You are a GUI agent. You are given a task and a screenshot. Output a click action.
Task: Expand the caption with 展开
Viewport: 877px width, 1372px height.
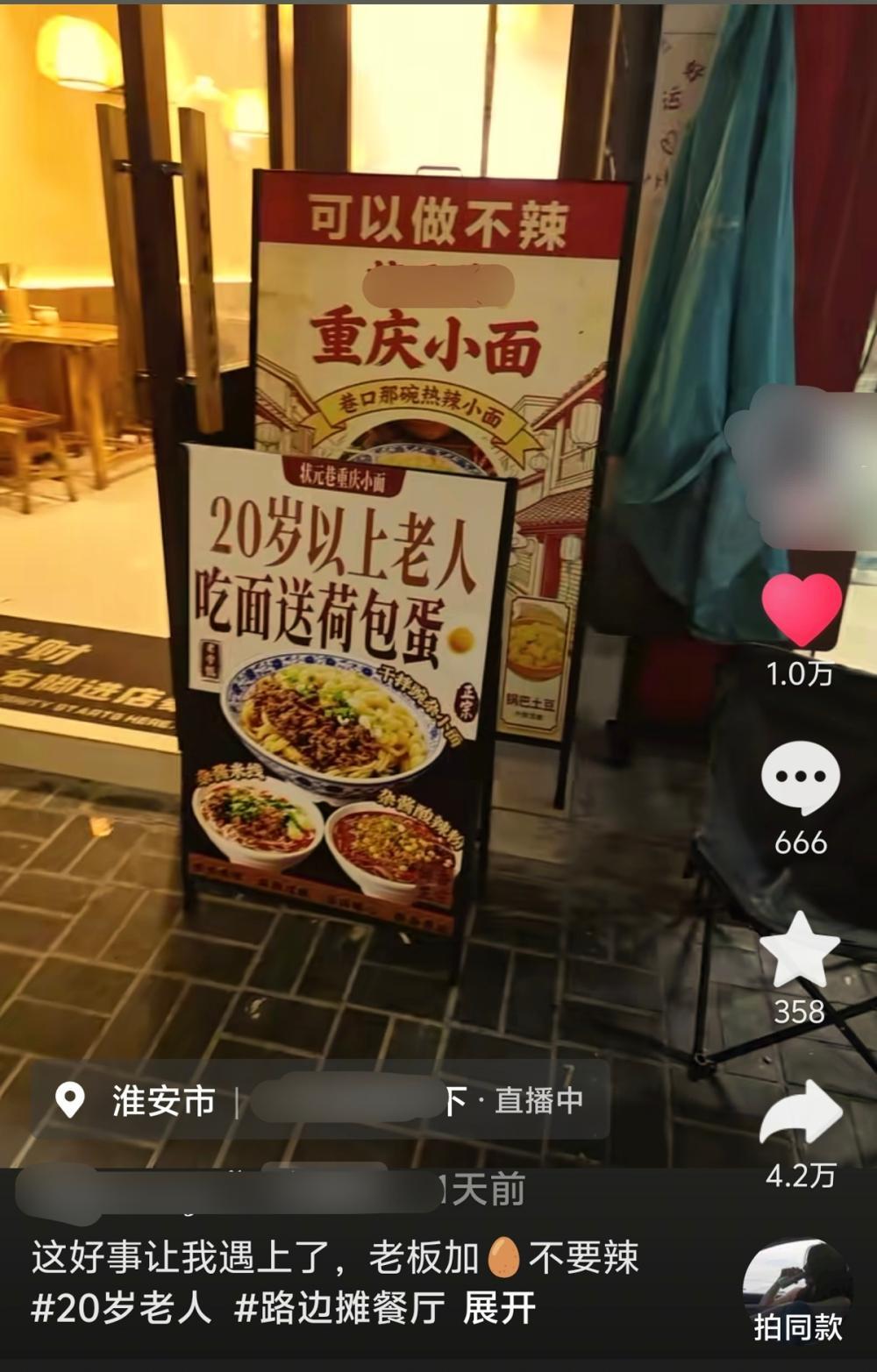(x=499, y=1308)
